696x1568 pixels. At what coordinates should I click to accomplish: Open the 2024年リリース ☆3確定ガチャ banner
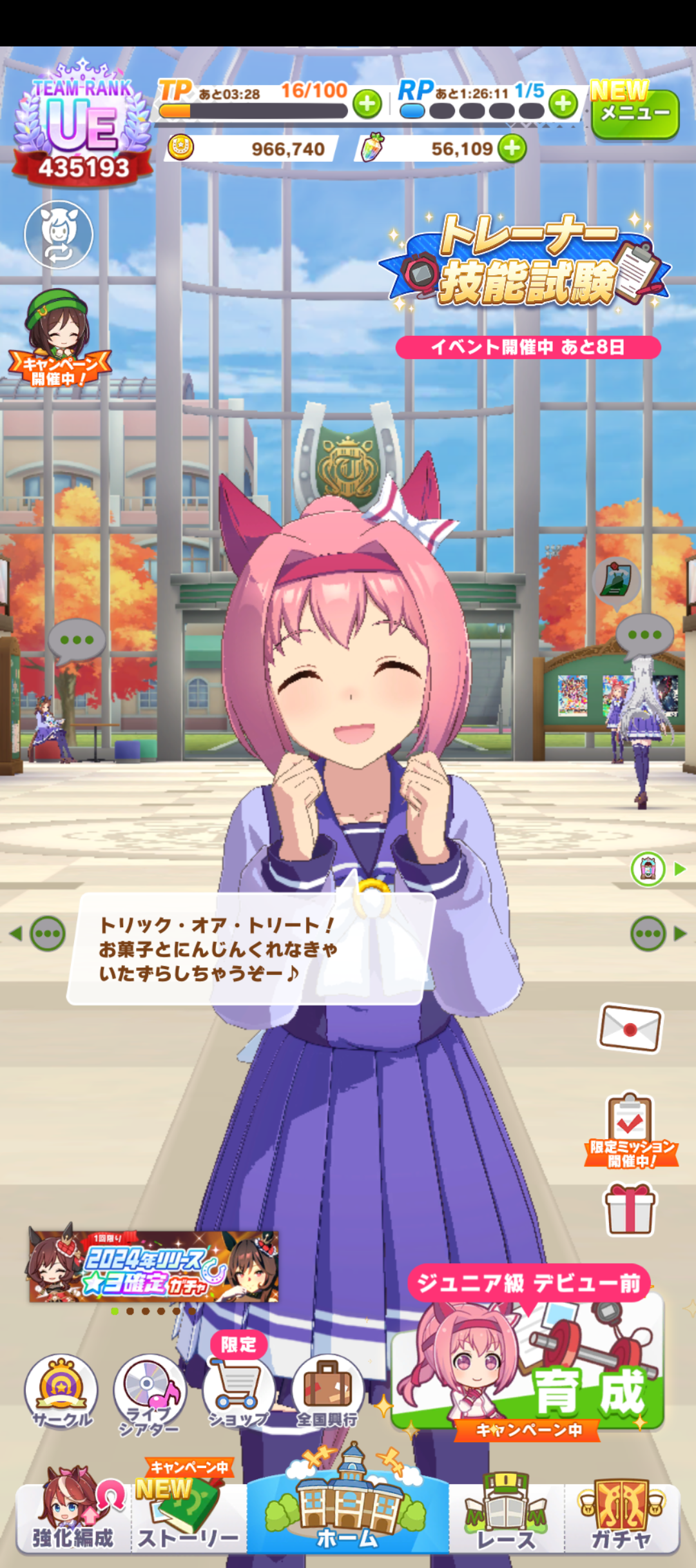point(153,1267)
